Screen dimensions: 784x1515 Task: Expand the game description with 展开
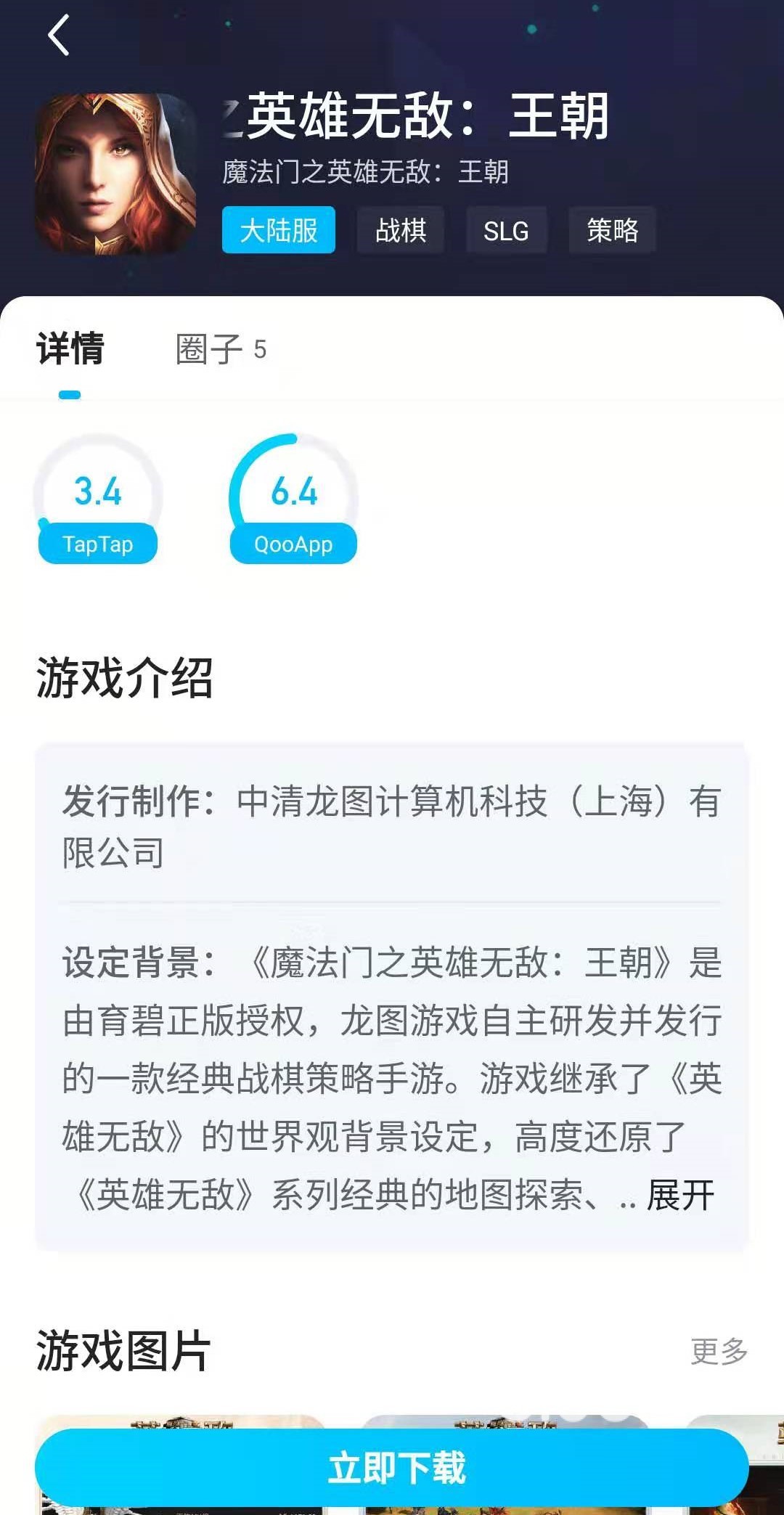point(680,1196)
